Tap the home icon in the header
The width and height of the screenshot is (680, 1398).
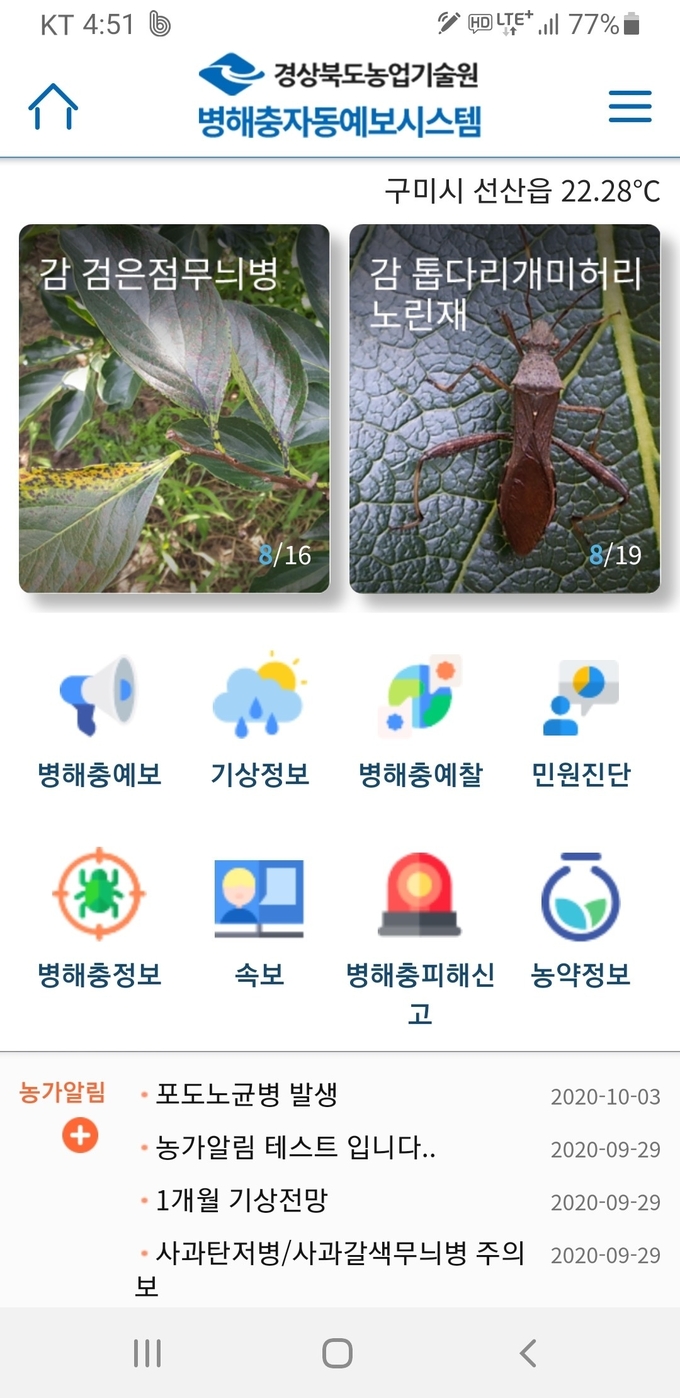click(53, 107)
